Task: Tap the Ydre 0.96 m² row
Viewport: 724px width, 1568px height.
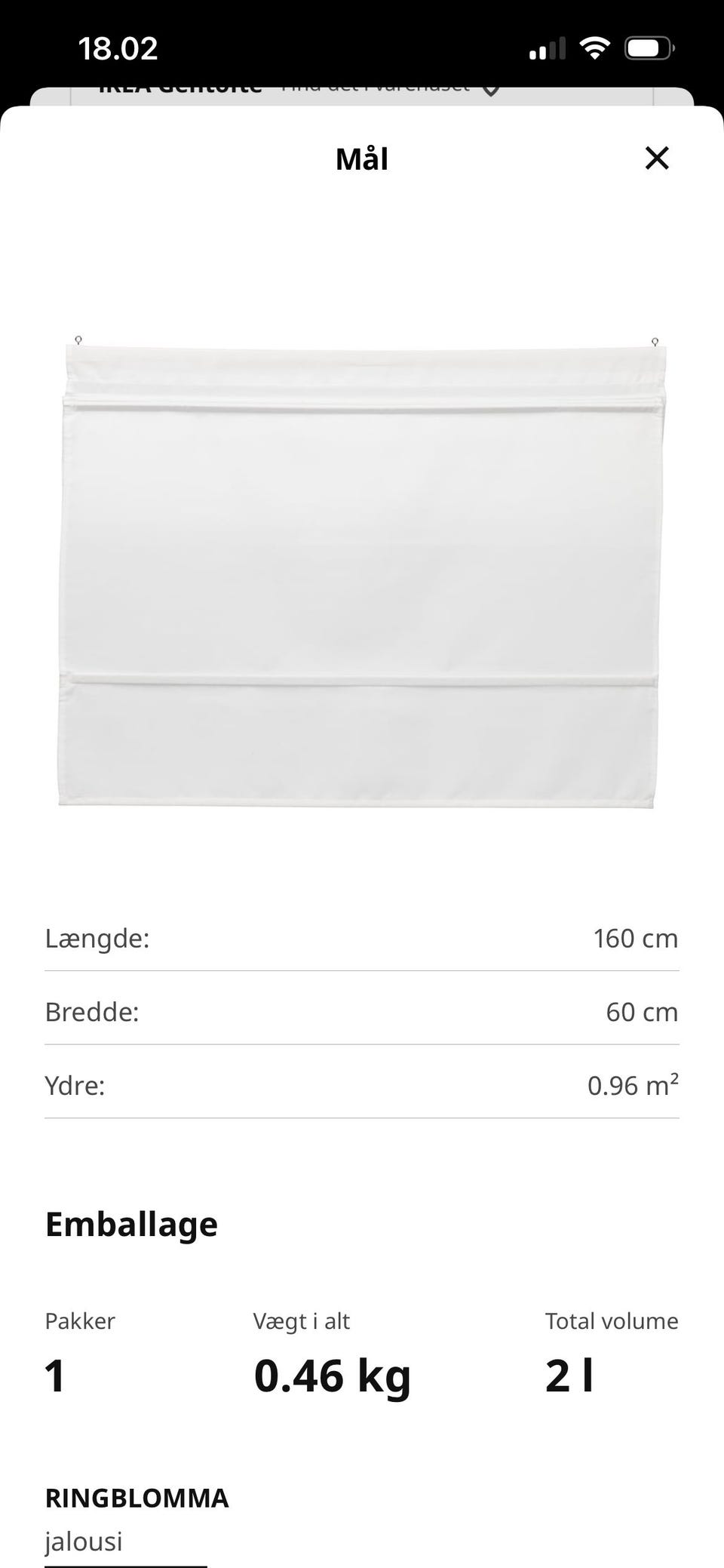Action: point(362,1085)
